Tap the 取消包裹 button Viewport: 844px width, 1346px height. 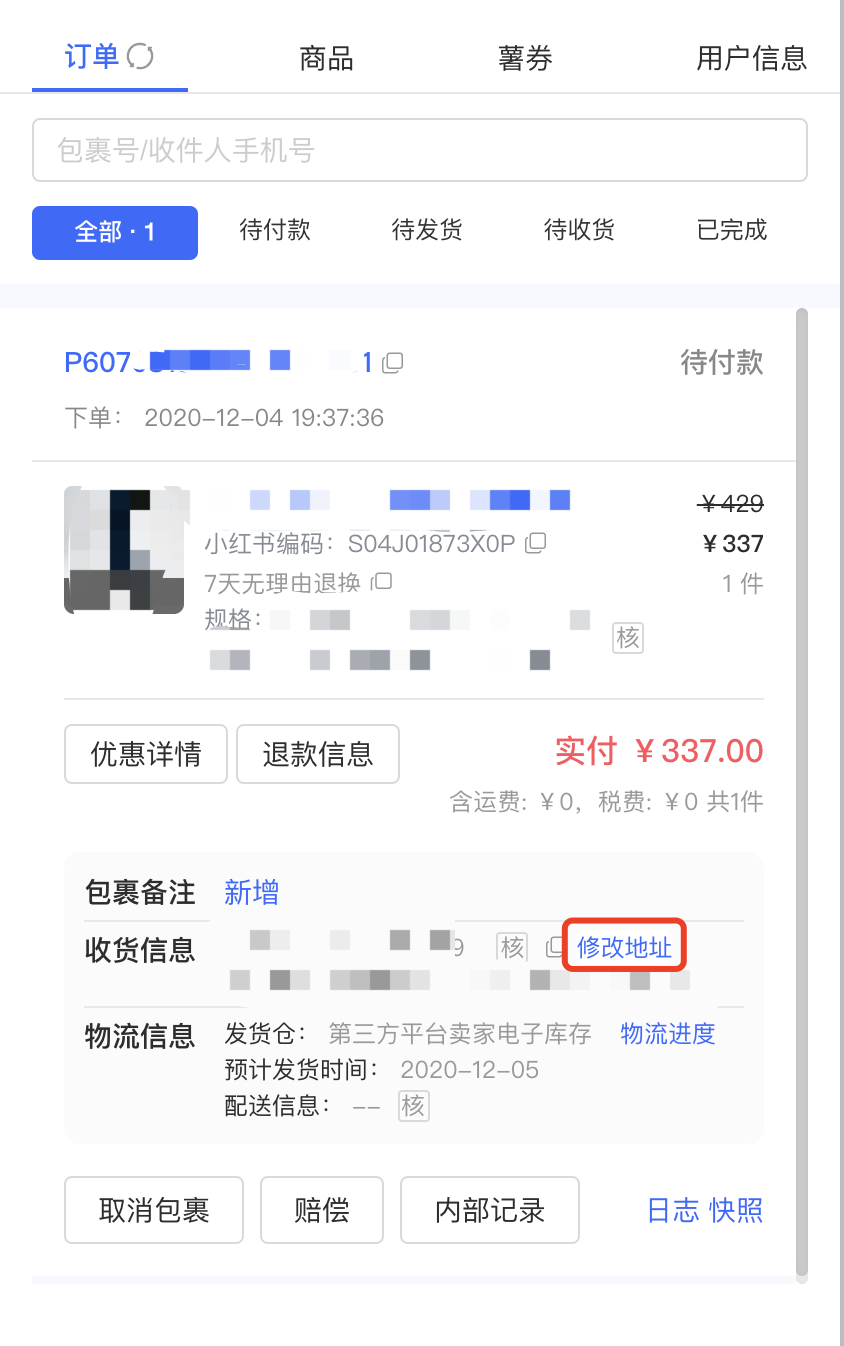point(154,1210)
